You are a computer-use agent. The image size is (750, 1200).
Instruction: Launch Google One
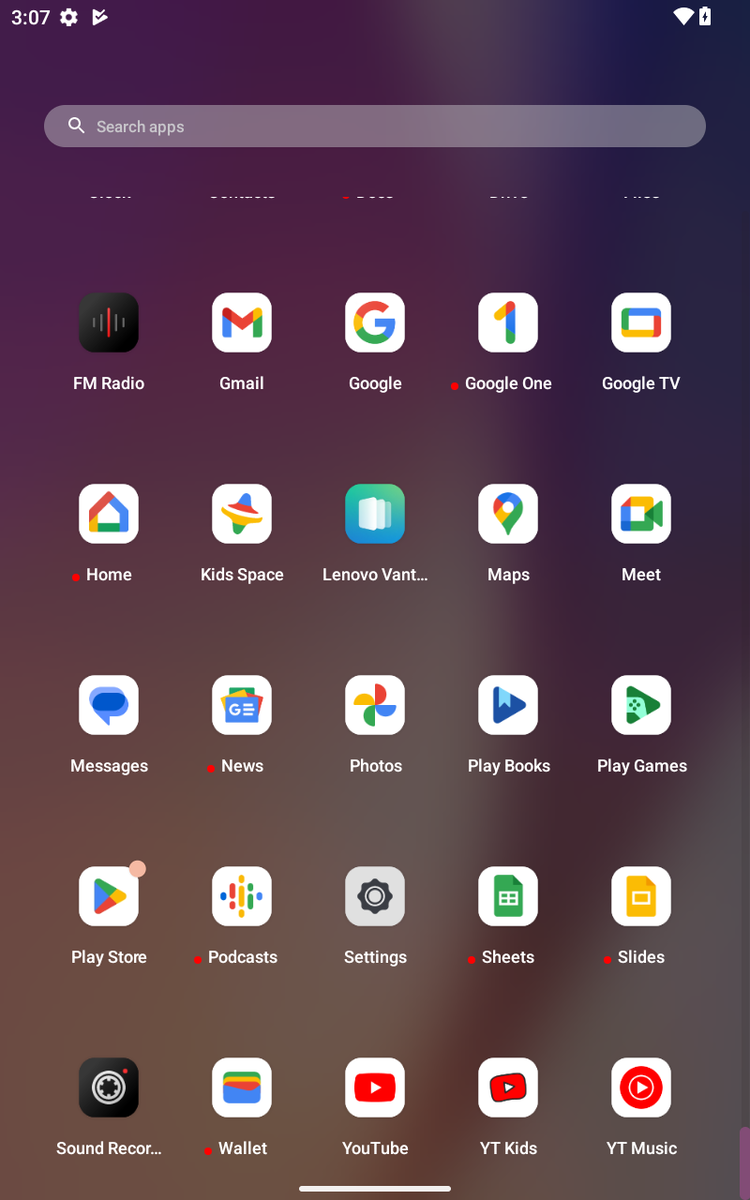[508, 323]
